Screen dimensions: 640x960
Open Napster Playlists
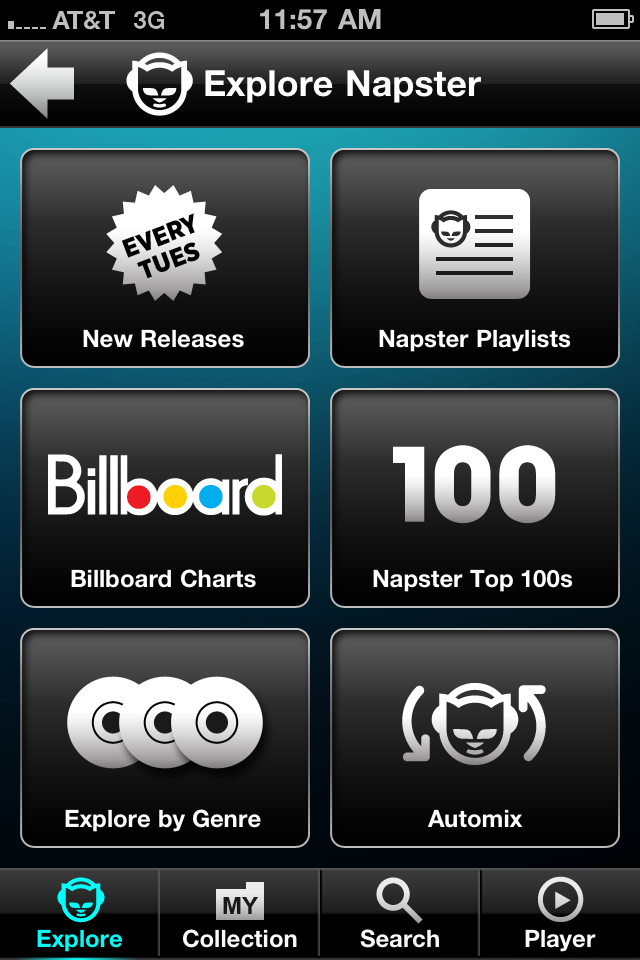pos(475,258)
